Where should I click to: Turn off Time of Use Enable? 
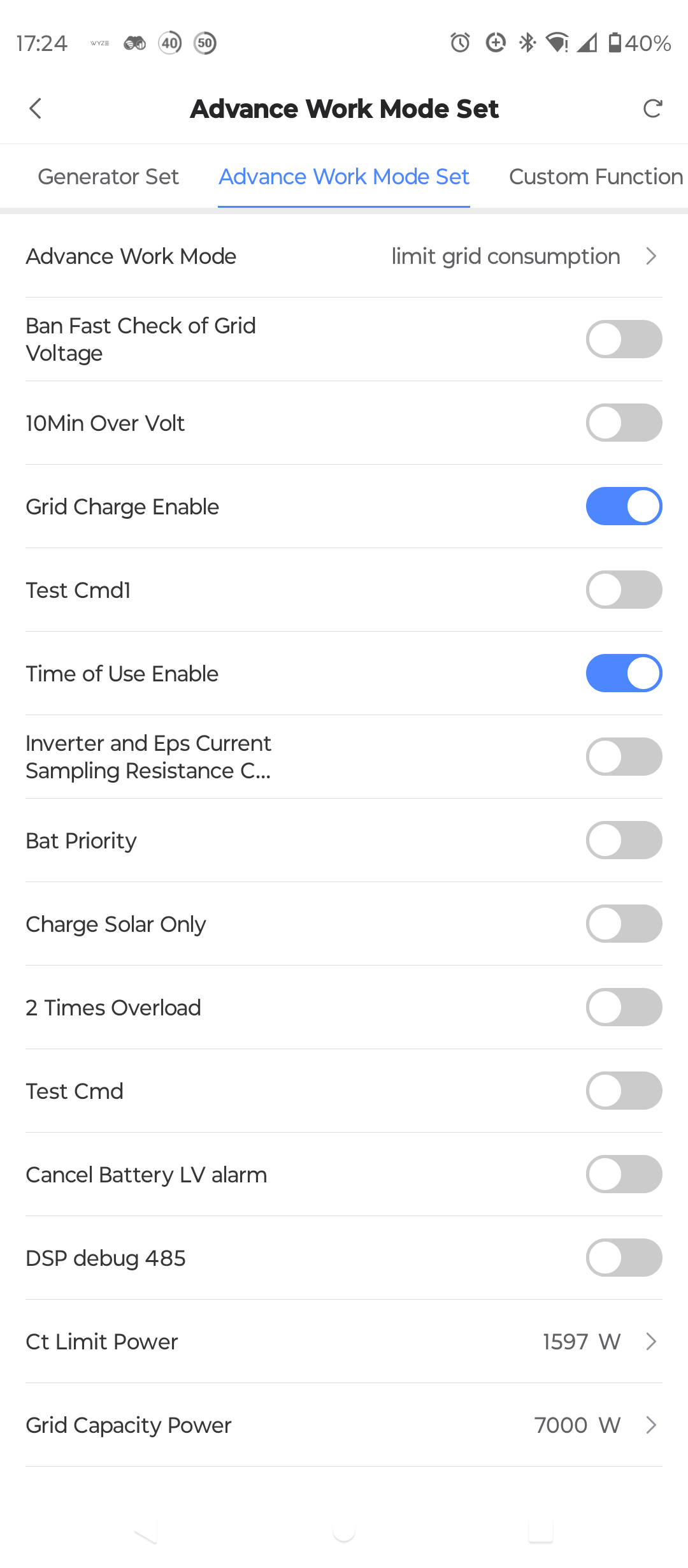(x=624, y=673)
